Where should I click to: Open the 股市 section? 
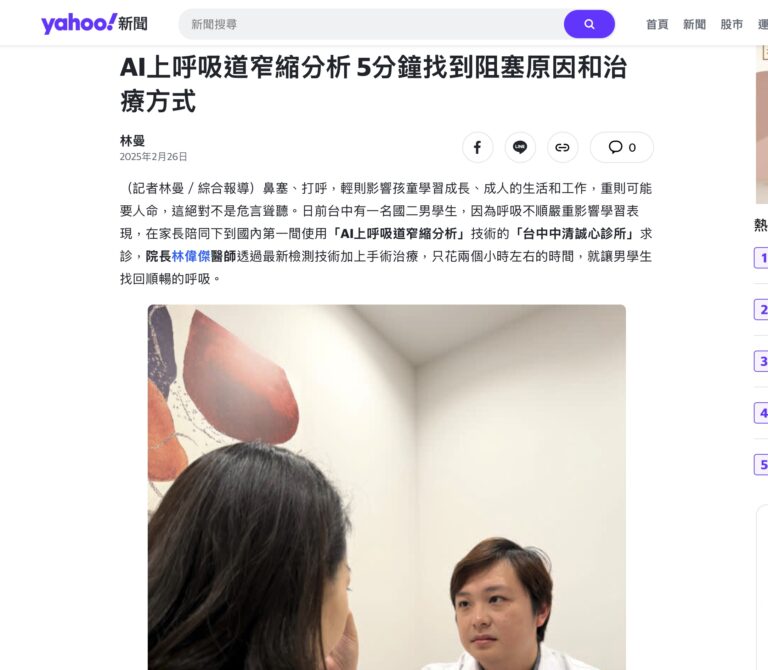click(731, 24)
